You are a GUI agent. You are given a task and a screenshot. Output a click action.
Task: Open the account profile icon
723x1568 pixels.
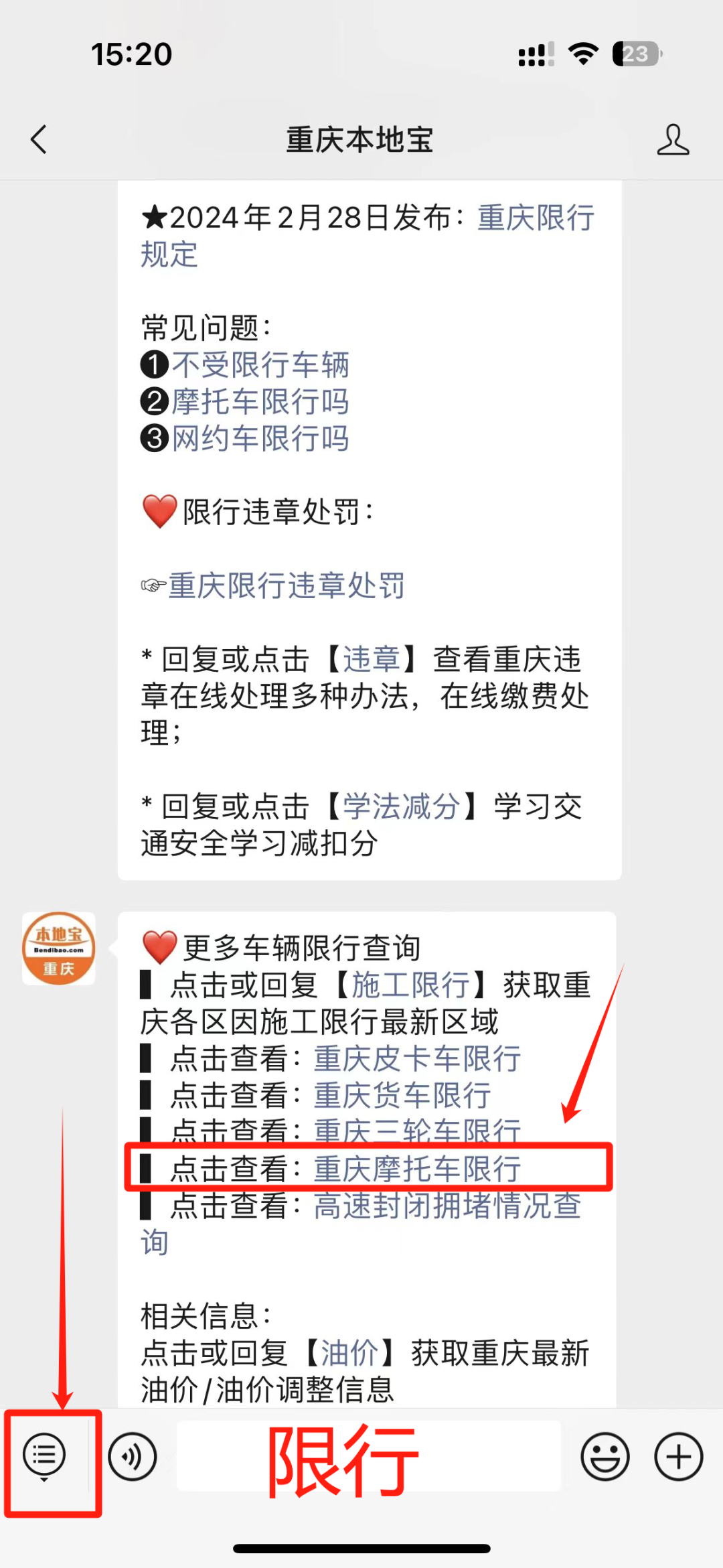point(672,140)
